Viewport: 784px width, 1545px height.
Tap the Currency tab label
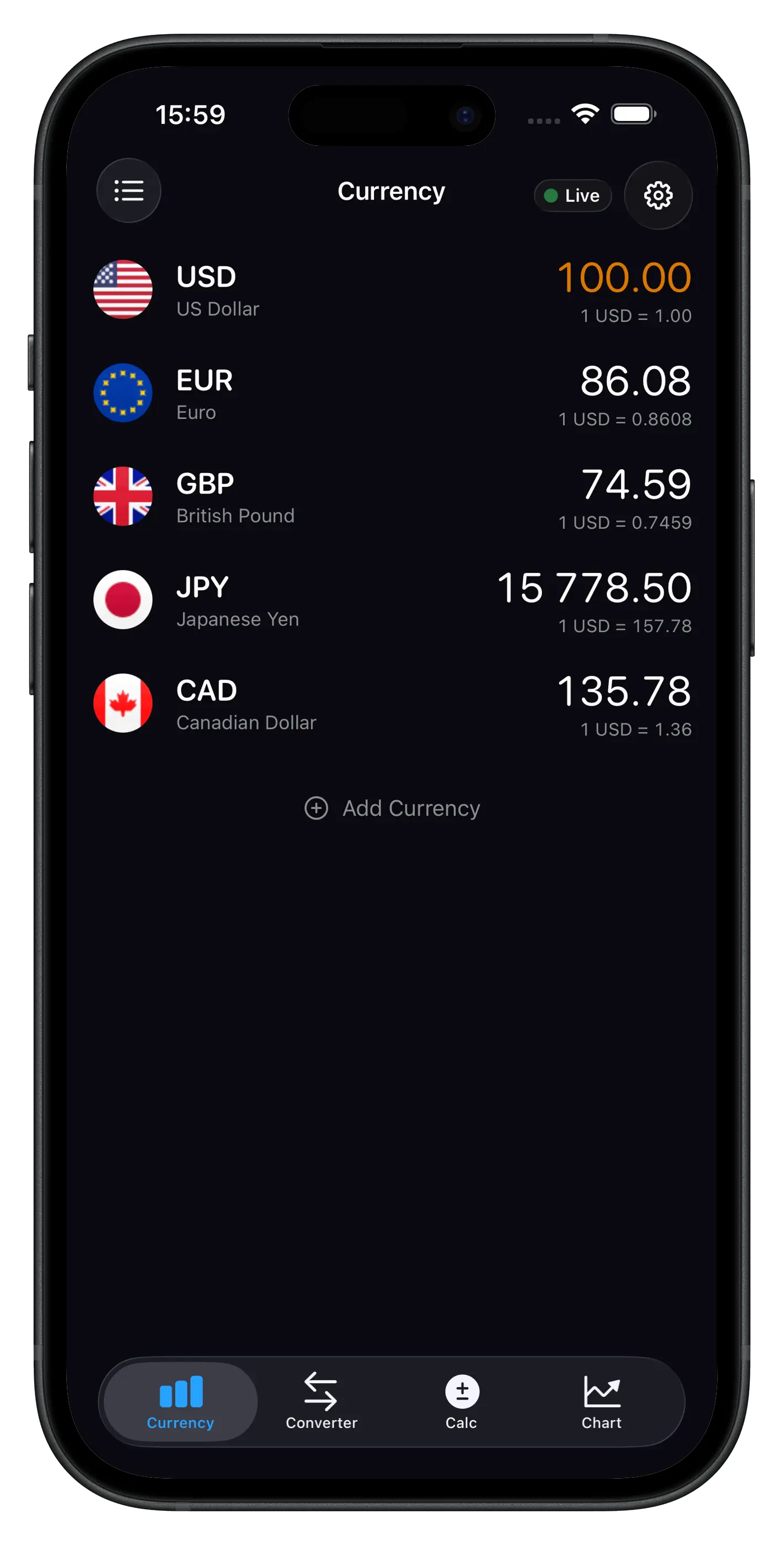click(x=180, y=1422)
